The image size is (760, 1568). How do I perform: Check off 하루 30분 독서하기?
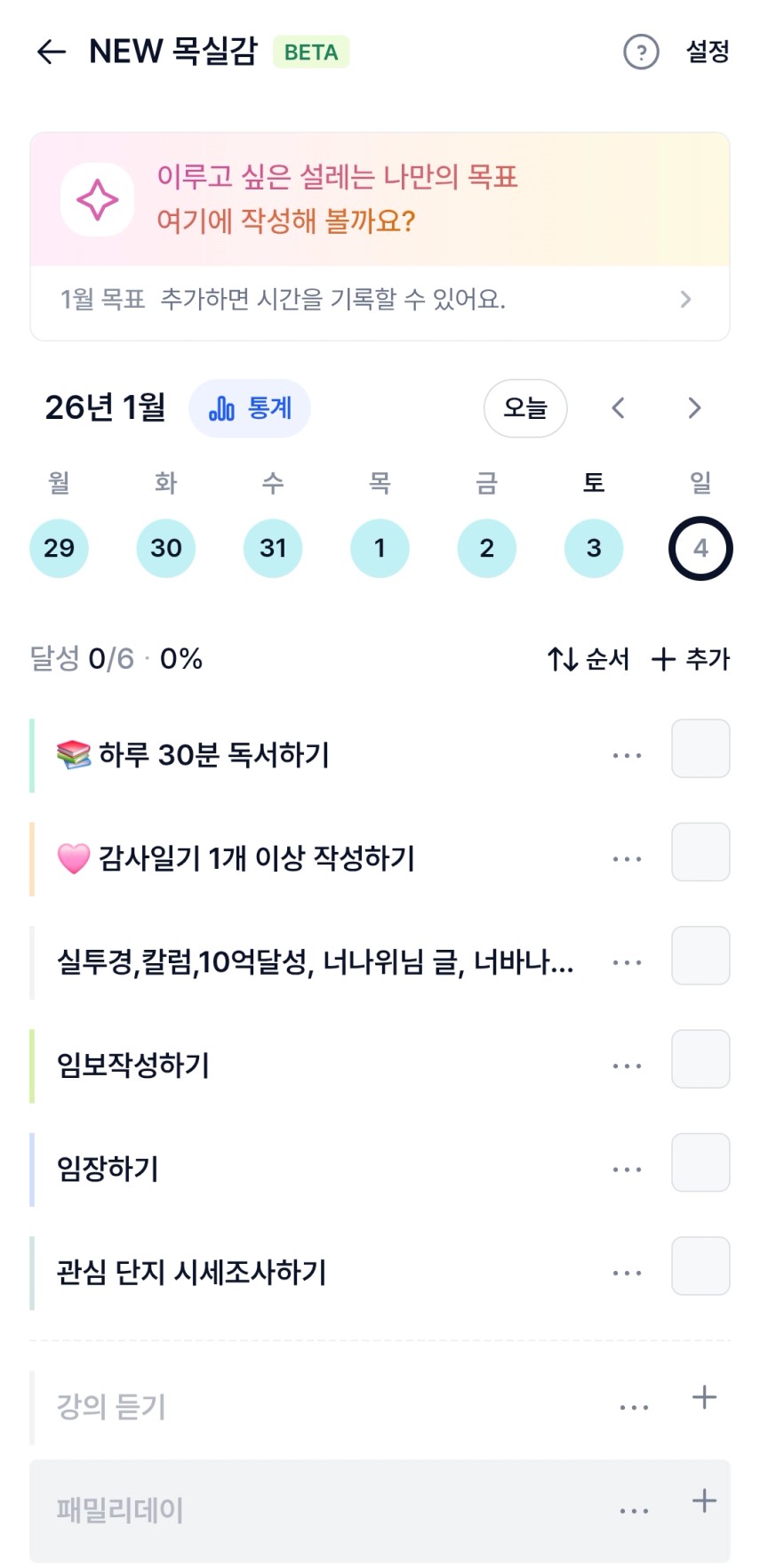(x=700, y=749)
